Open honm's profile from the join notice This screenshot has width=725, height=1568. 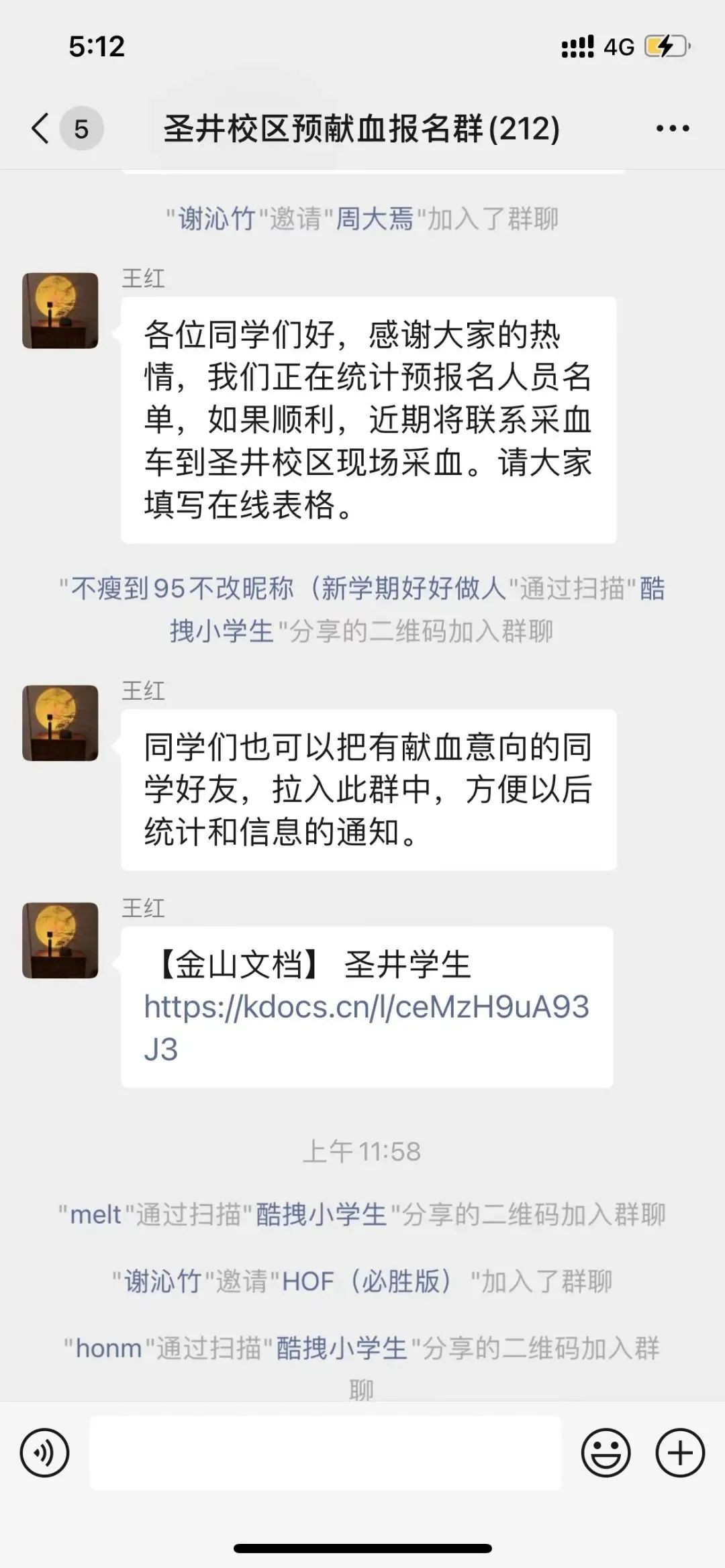click(x=108, y=1349)
